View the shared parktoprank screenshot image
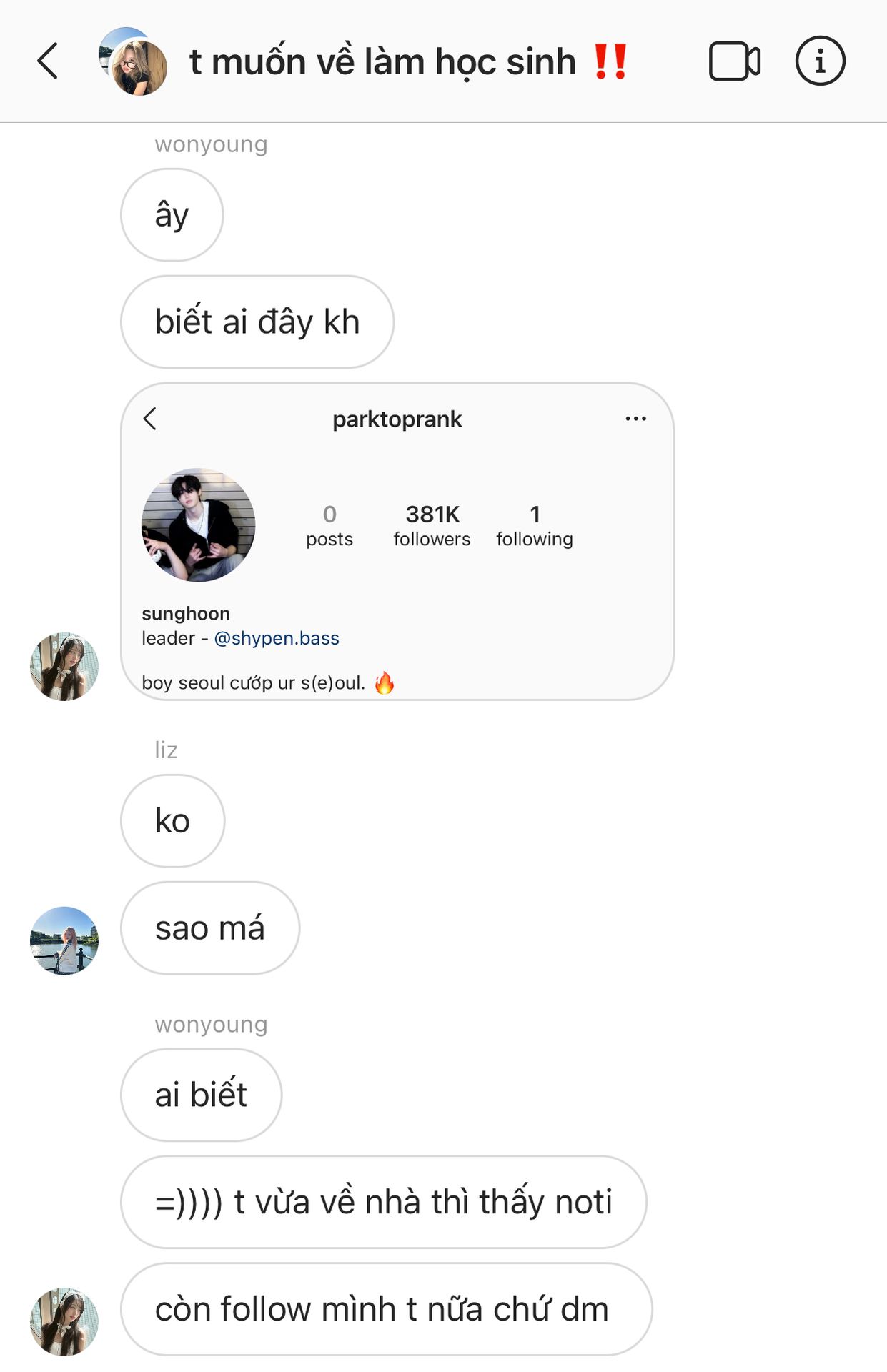The height and width of the screenshot is (1372, 887). pyautogui.click(x=397, y=541)
